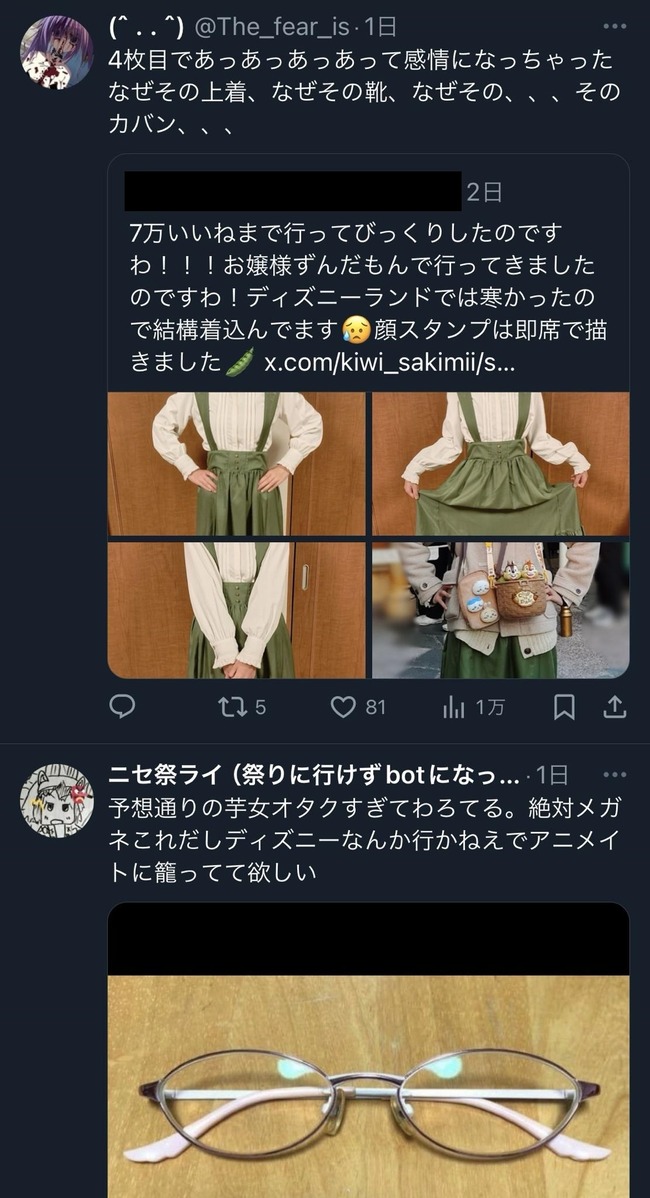
Task: Open the first quoted outfit photo
Action: click(x=237, y=463)
